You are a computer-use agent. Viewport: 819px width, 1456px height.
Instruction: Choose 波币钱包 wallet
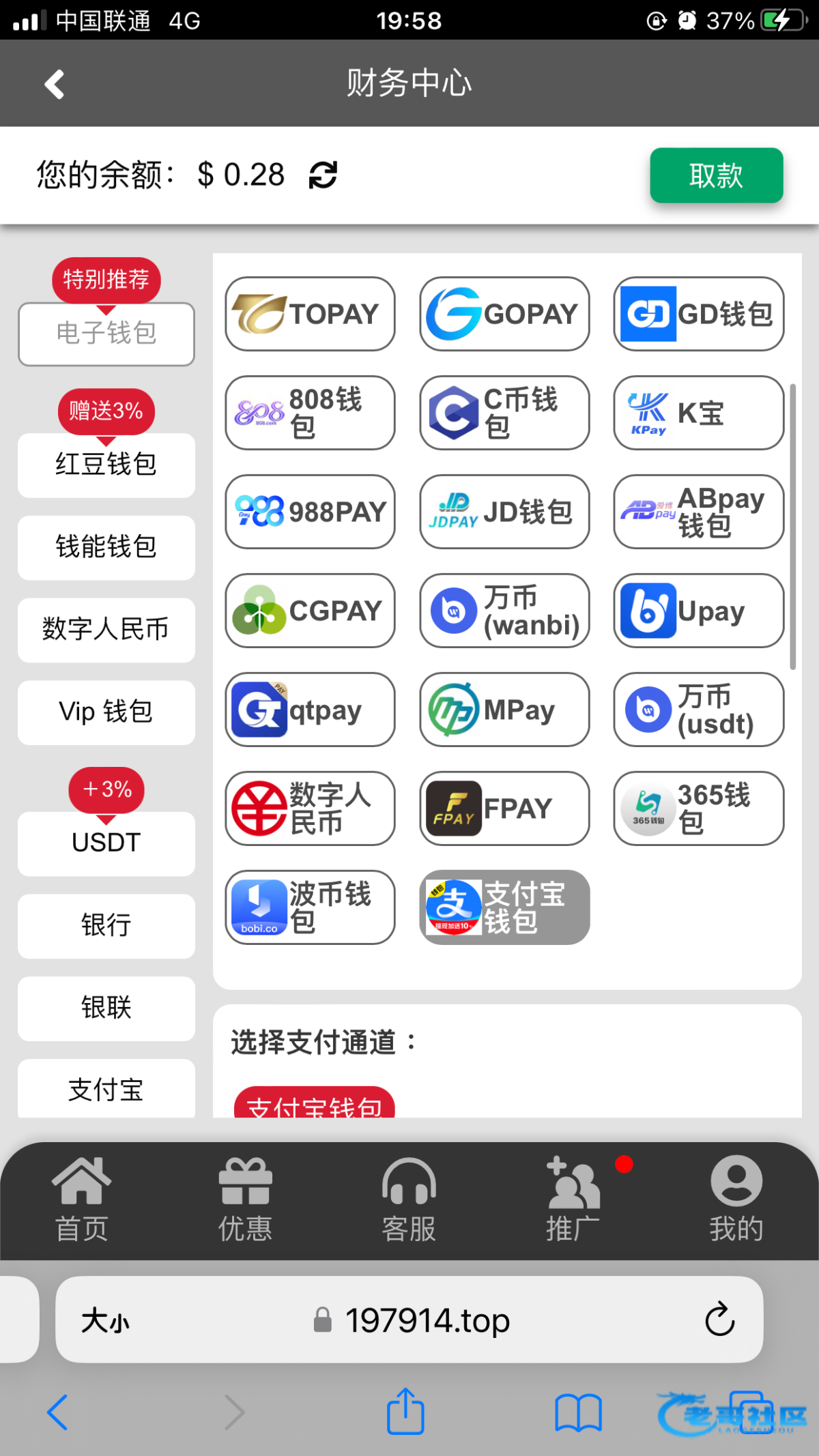(x=310, y=907)
